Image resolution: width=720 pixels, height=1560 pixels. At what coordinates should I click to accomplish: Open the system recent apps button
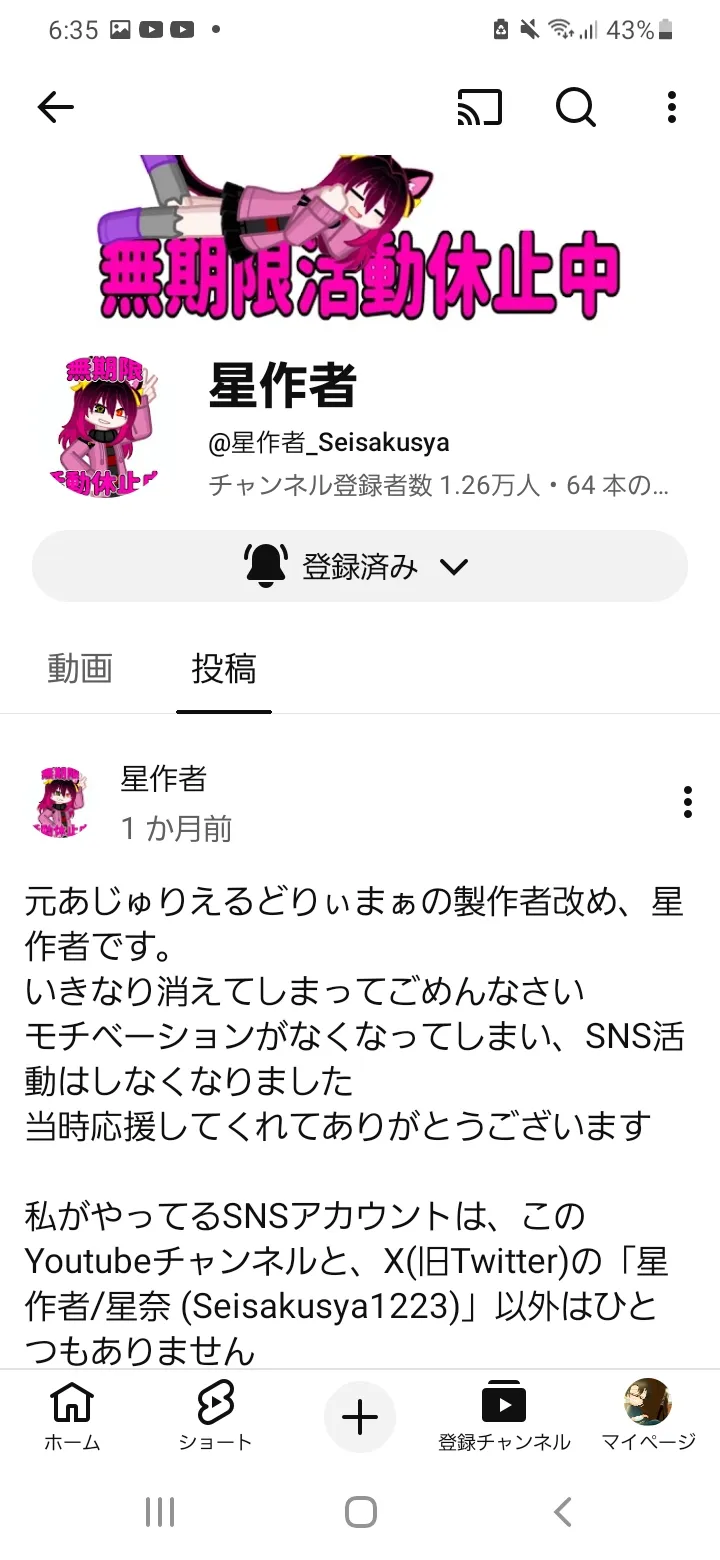160,1512
